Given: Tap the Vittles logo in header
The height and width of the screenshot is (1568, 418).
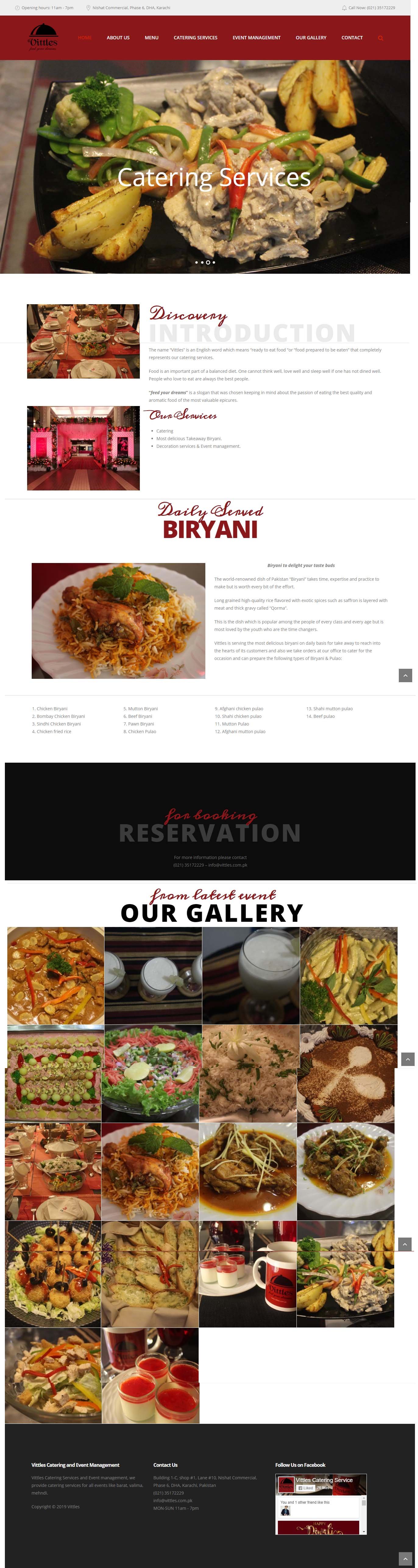Looking at the screenshot, I should tap(43, 37).
